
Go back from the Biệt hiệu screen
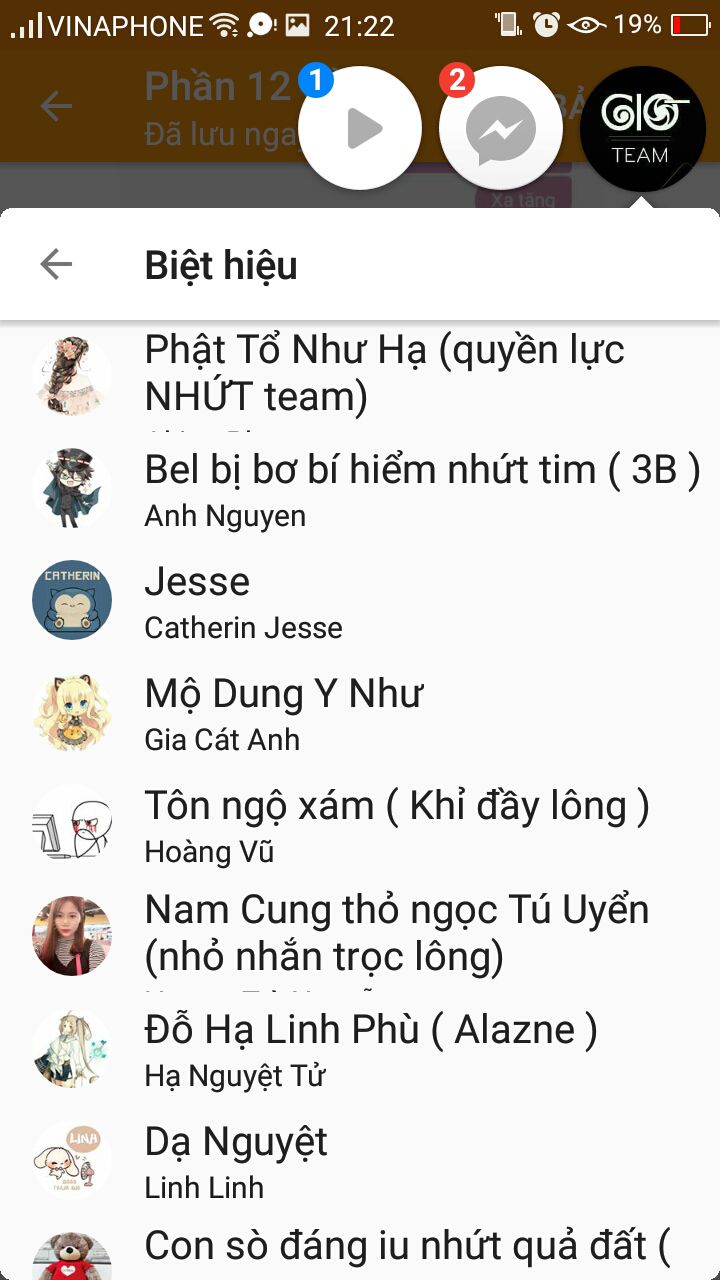tap(56, 265)
